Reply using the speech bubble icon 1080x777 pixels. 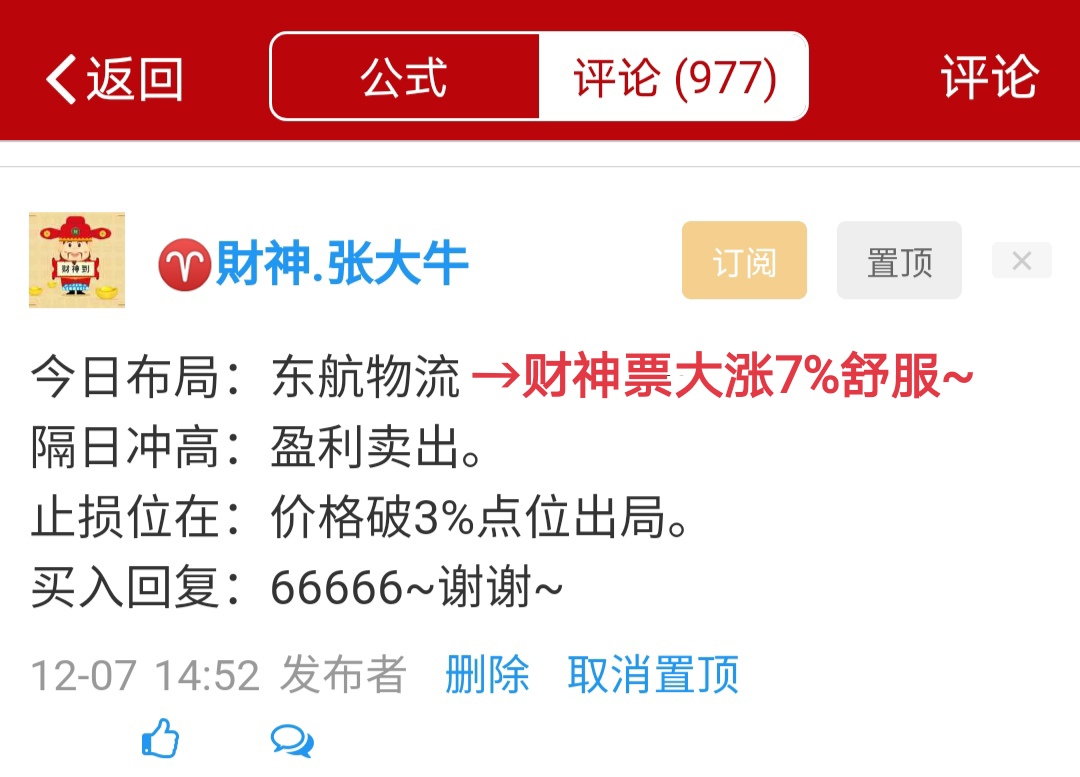click(x=291, y=740)
